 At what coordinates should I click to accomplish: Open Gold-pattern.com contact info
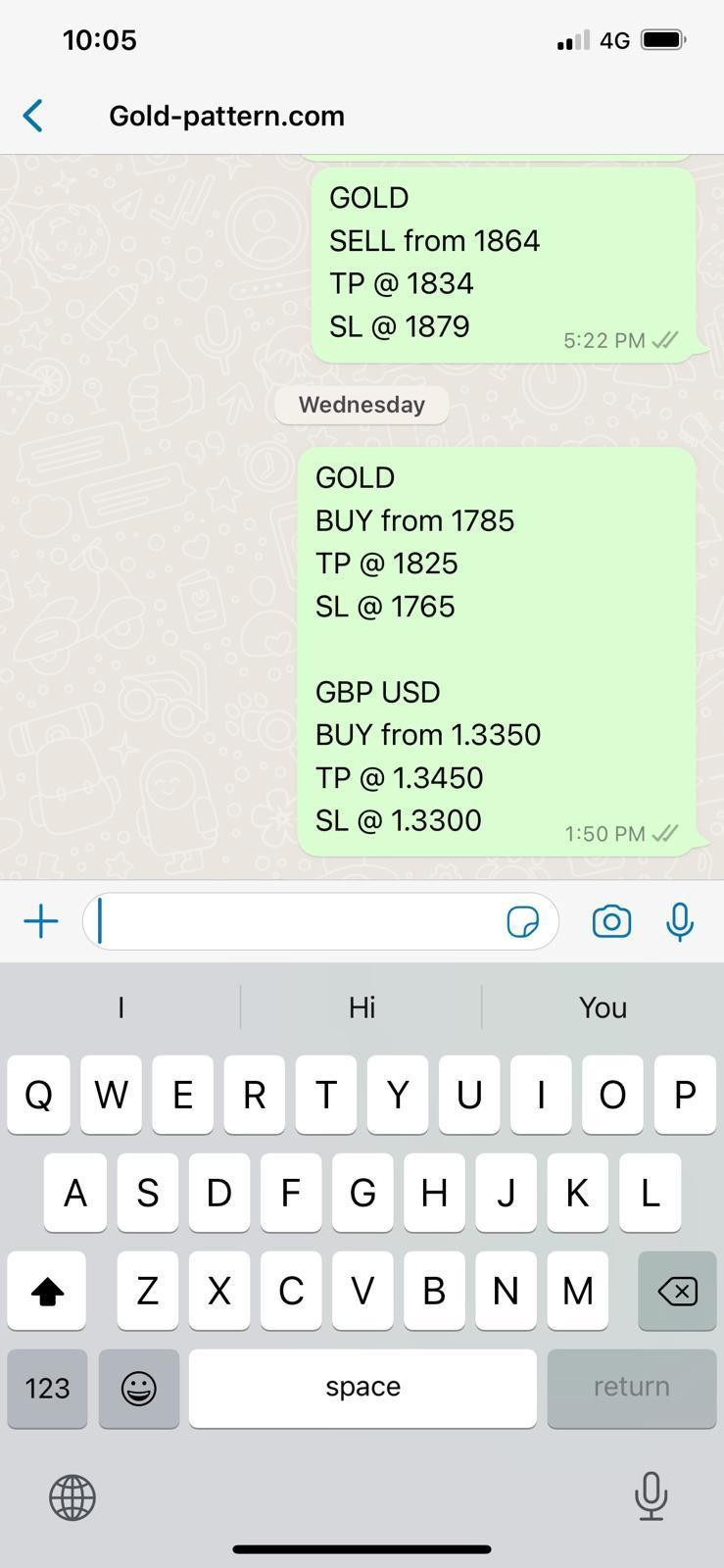[226, 116]
